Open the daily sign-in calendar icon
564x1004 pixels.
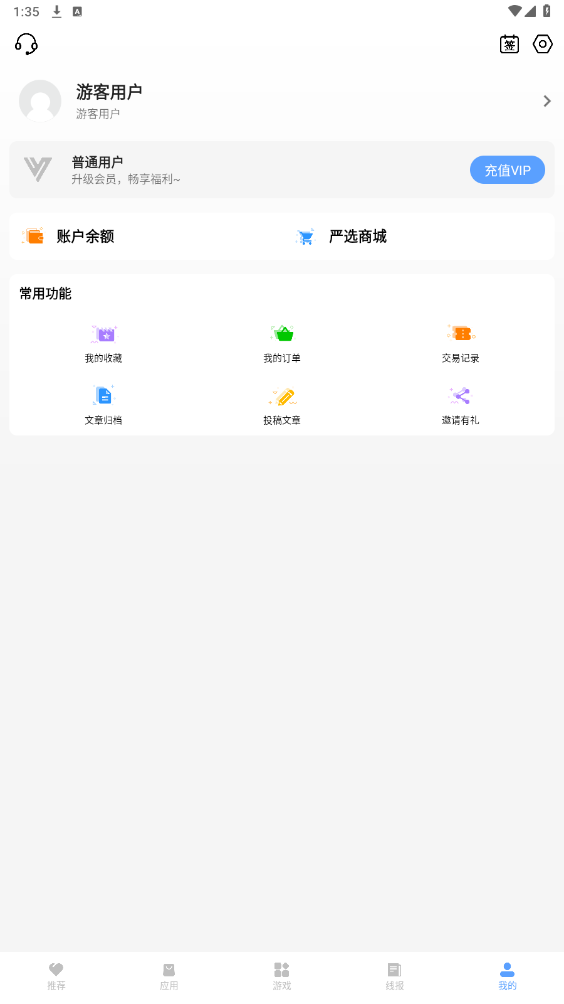pos(509,44)
